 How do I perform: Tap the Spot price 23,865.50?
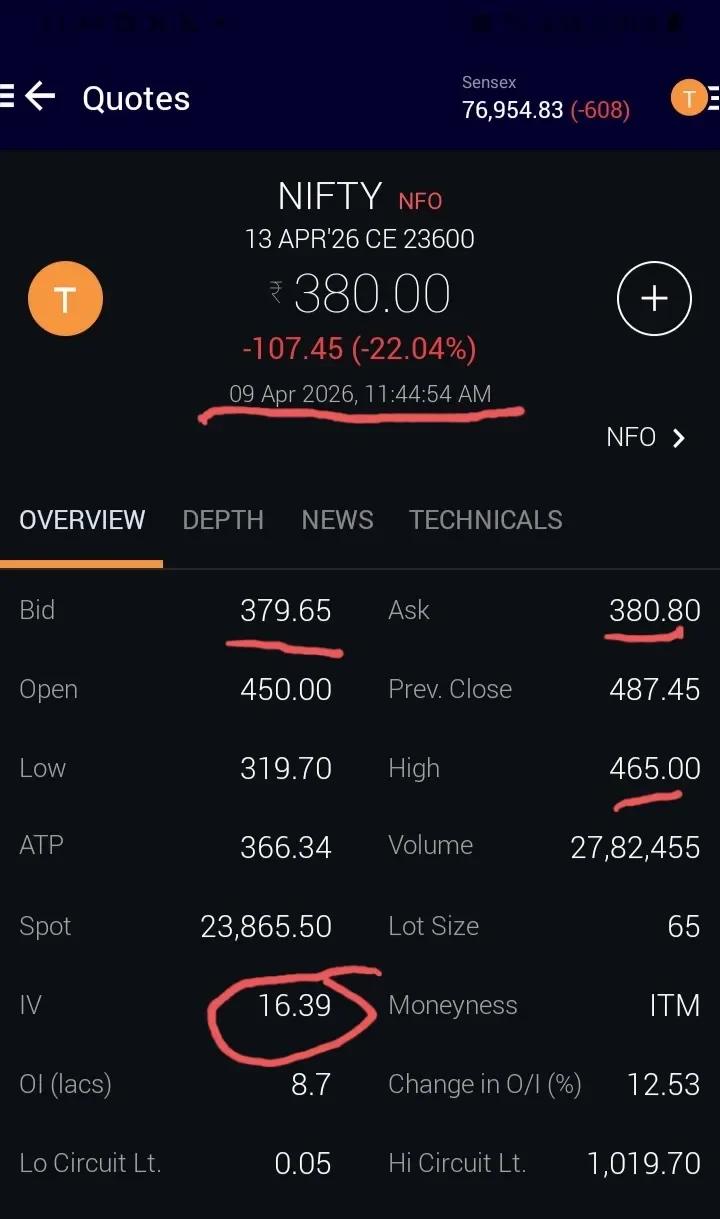(266, 927)
